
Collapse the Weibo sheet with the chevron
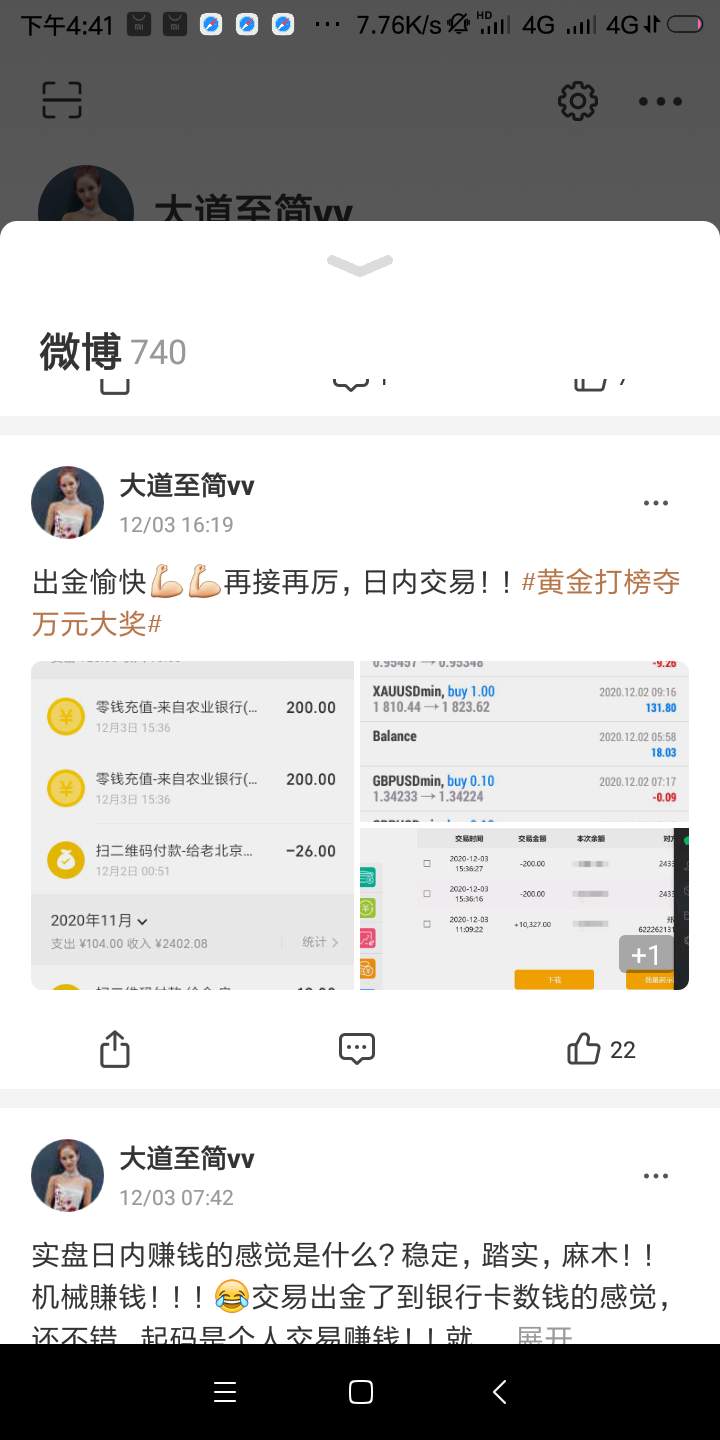[x=359, y=264]
